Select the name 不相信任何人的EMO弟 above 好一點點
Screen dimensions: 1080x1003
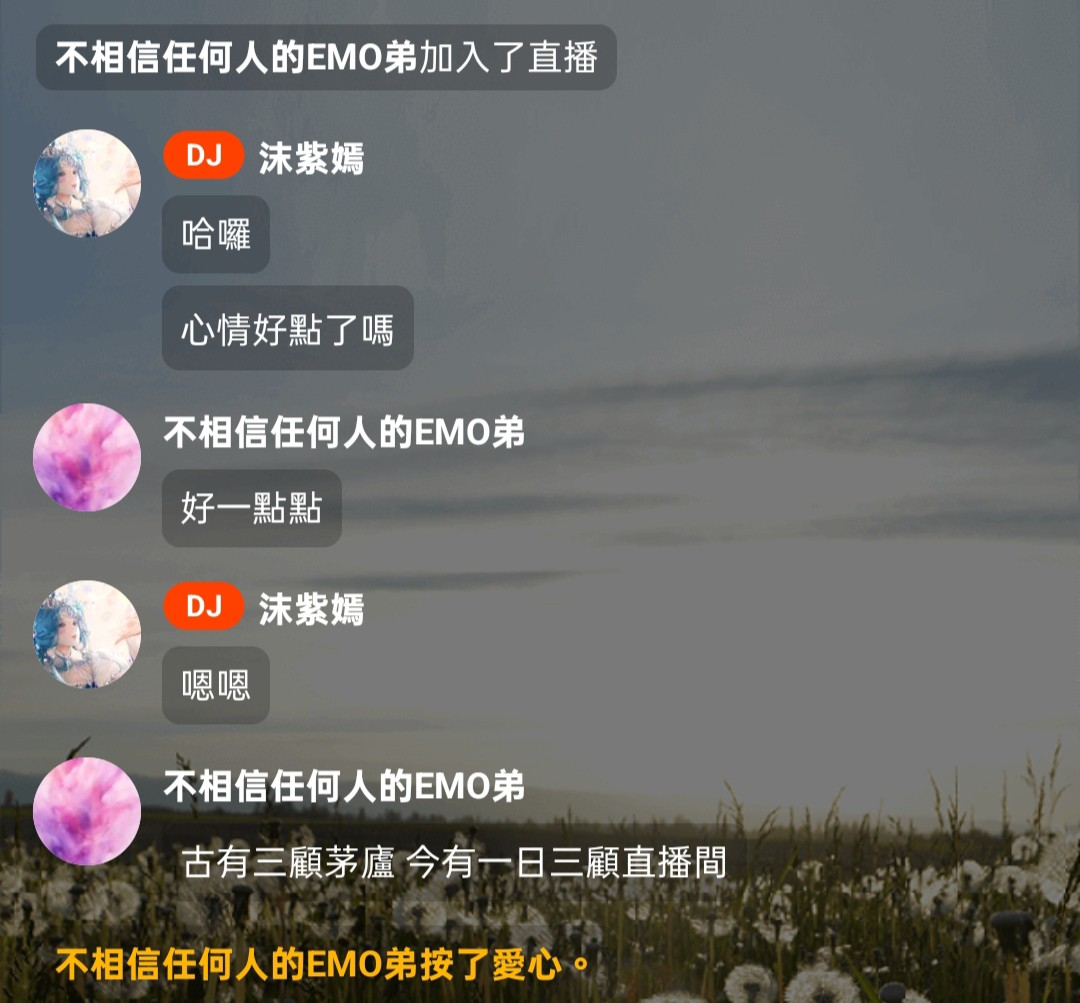[x=344, y=432]
